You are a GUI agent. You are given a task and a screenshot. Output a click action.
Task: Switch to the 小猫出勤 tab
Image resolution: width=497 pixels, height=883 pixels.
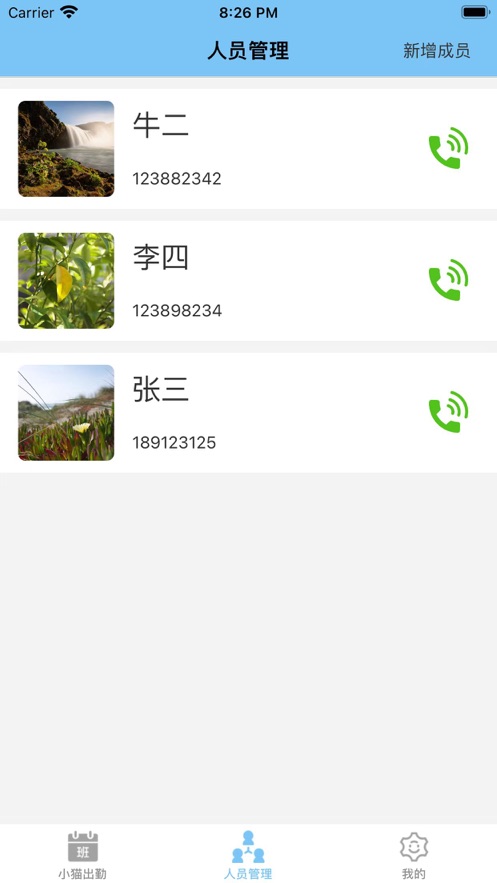[x=83, y=855]
